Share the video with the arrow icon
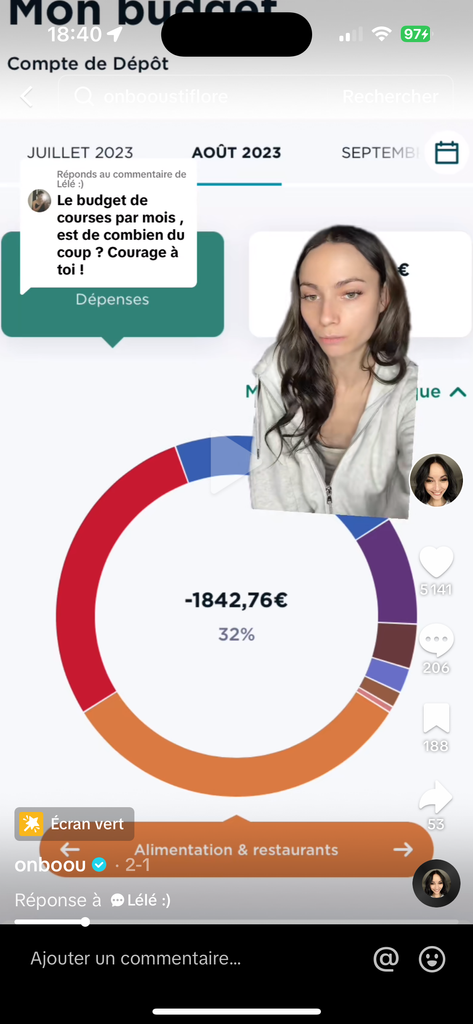 click(436, 797)
